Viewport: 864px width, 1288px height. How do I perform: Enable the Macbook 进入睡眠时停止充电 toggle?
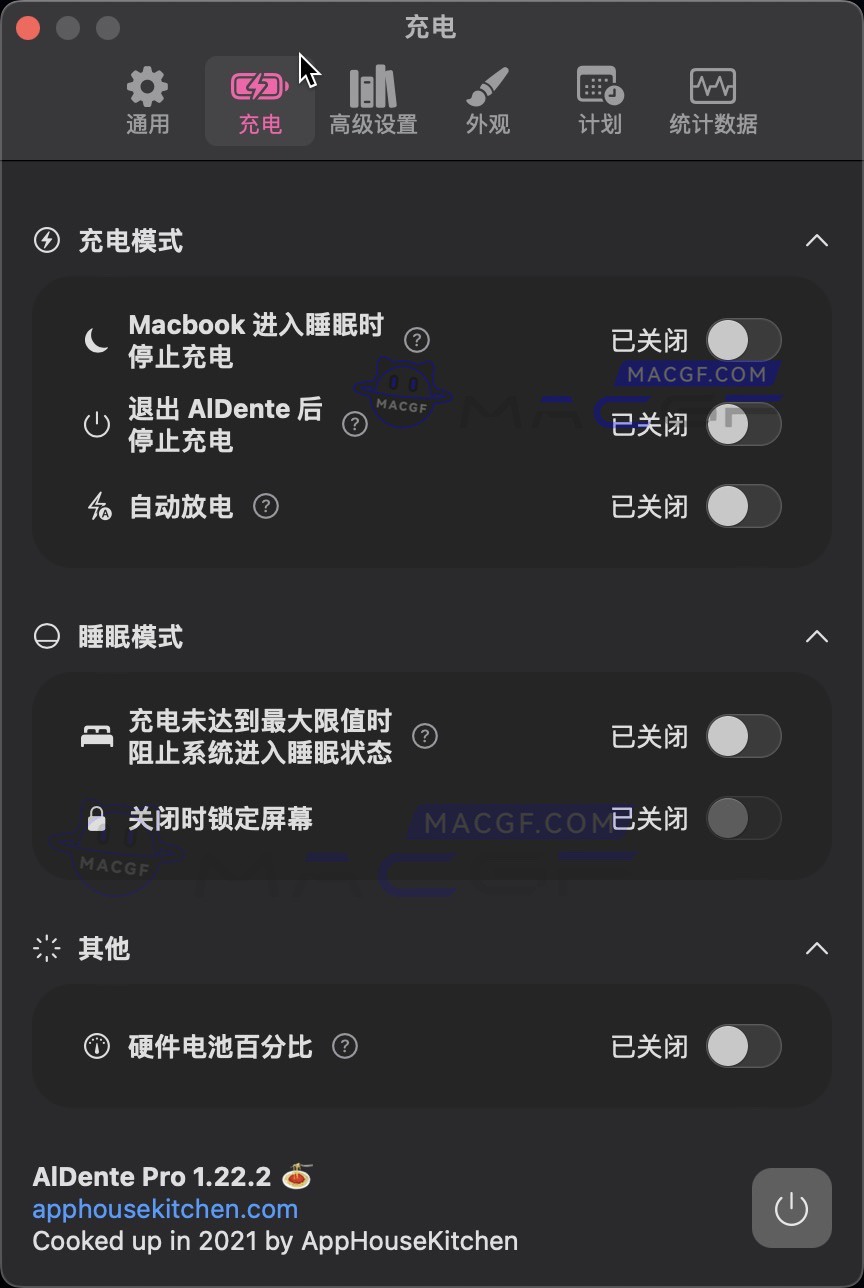[744, 340]
